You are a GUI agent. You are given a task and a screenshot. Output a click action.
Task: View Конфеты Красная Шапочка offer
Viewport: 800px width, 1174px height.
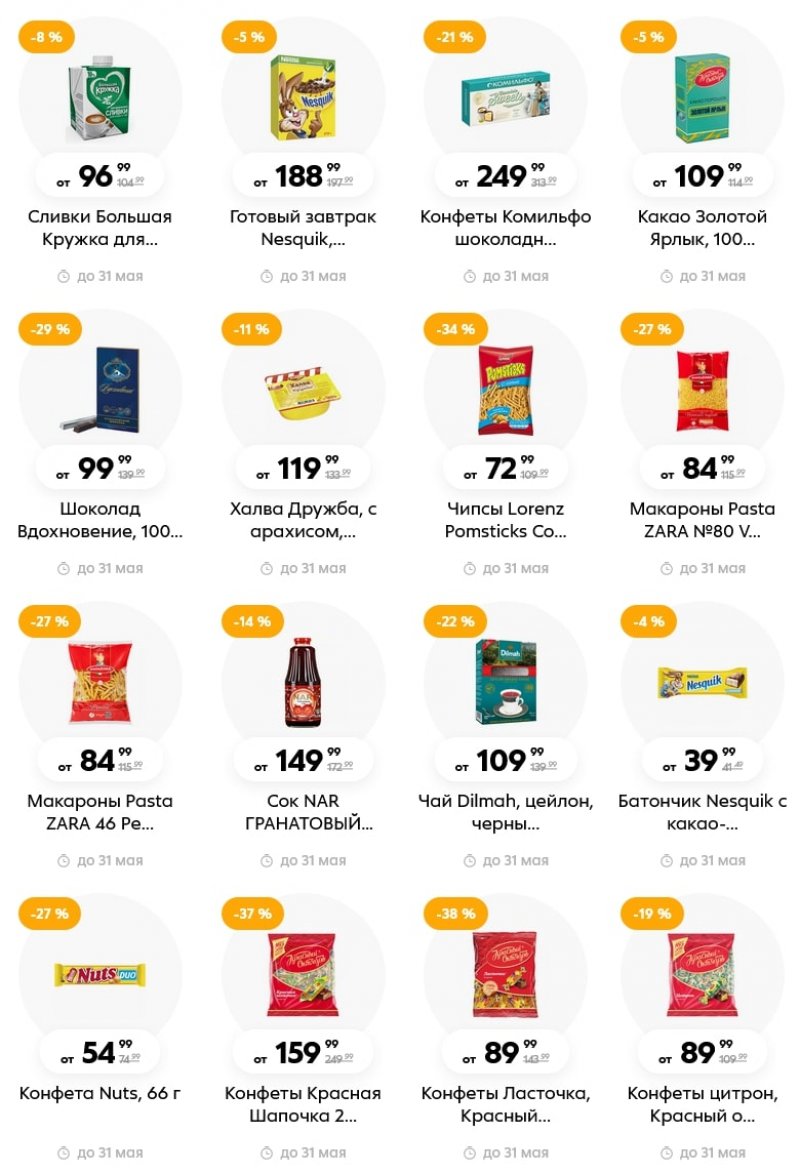click(x=303, y=978)
